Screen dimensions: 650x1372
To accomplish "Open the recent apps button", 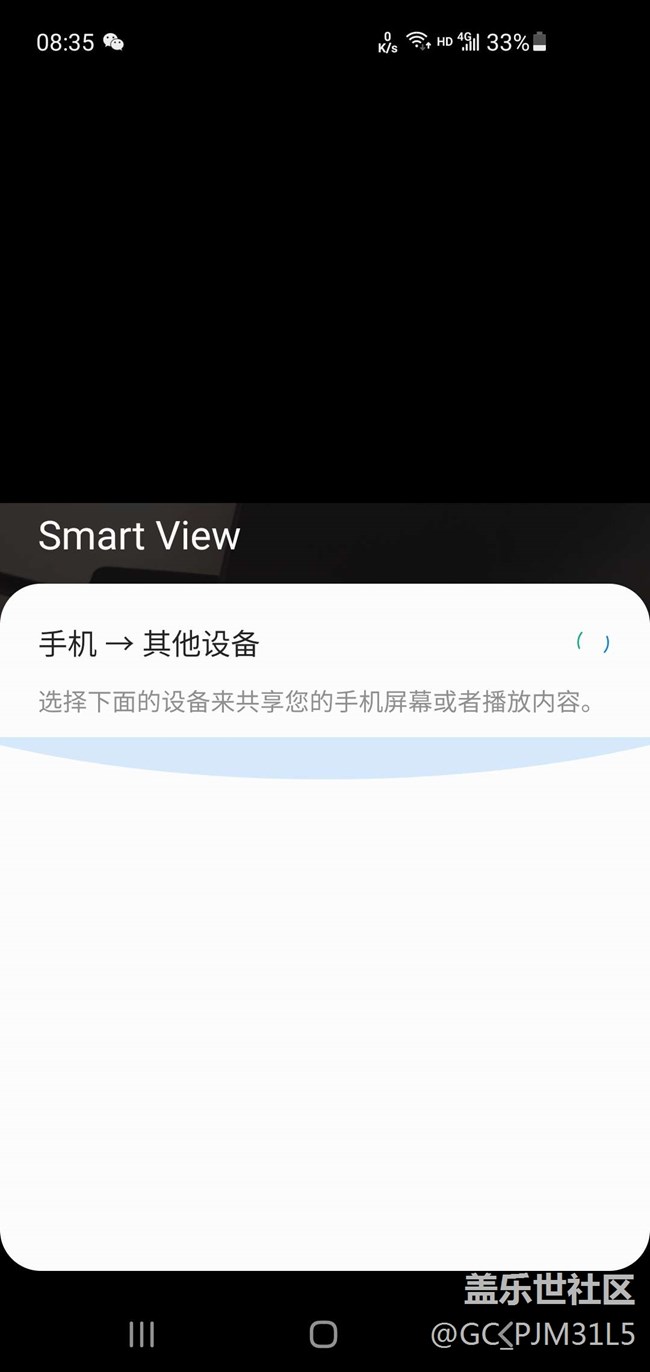I will pos(141,1334).
